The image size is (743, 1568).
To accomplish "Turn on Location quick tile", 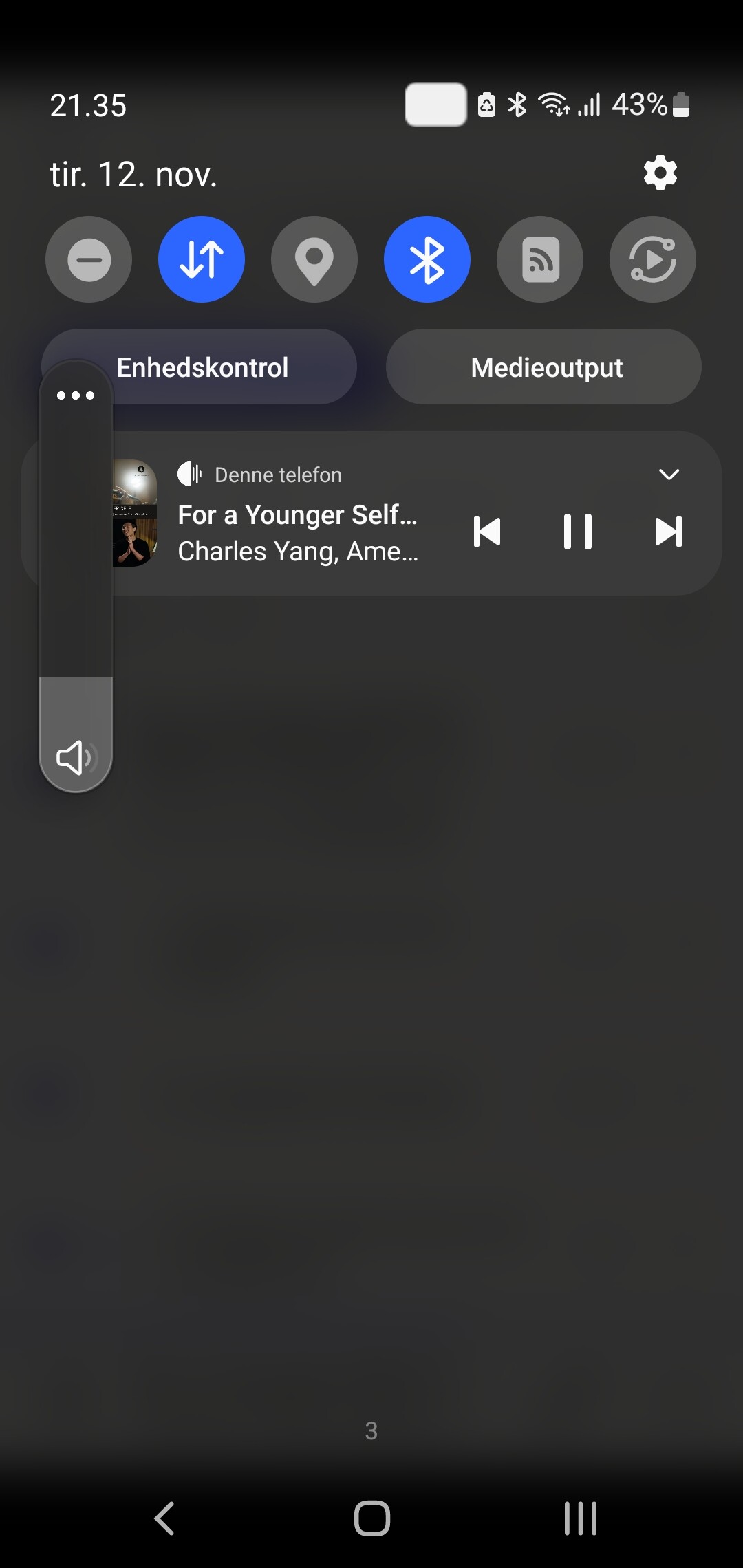I will (x=314, y=259).
